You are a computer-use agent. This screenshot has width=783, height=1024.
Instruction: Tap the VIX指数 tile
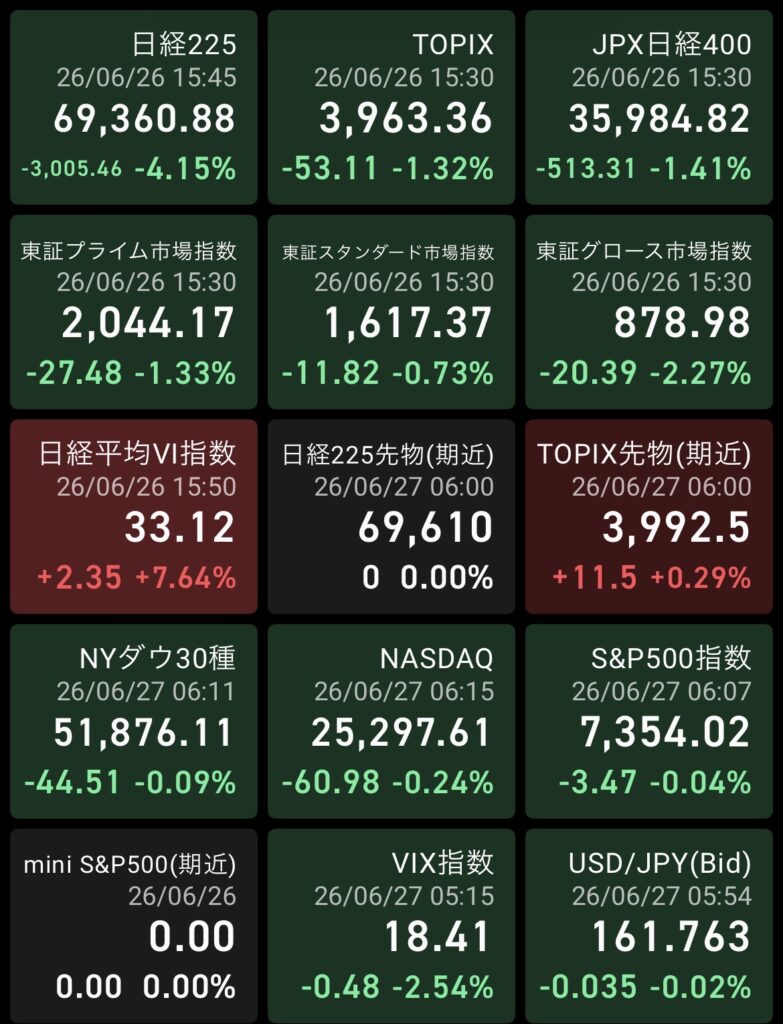391,926
